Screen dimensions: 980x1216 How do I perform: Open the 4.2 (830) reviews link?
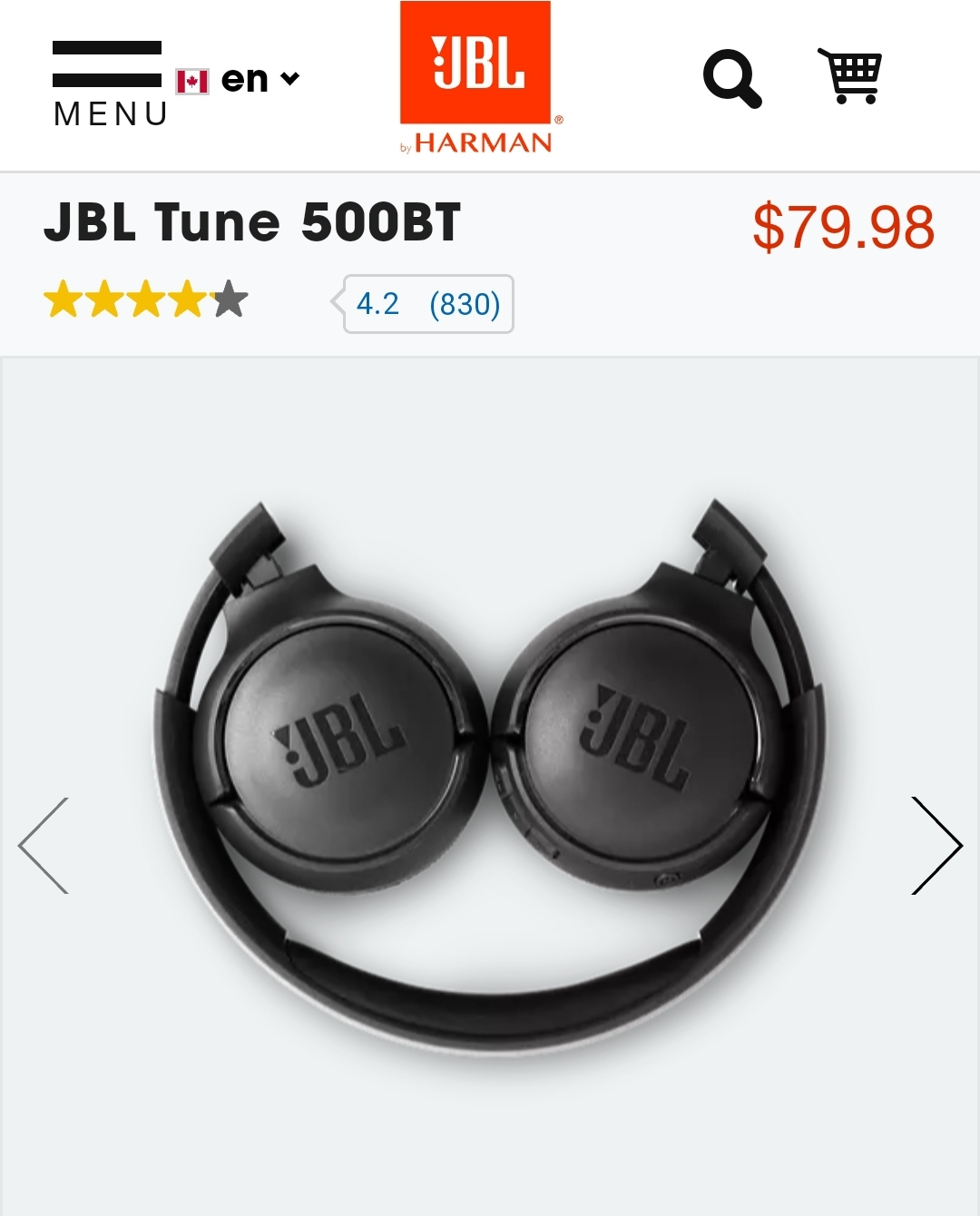(x=428, y=304)
